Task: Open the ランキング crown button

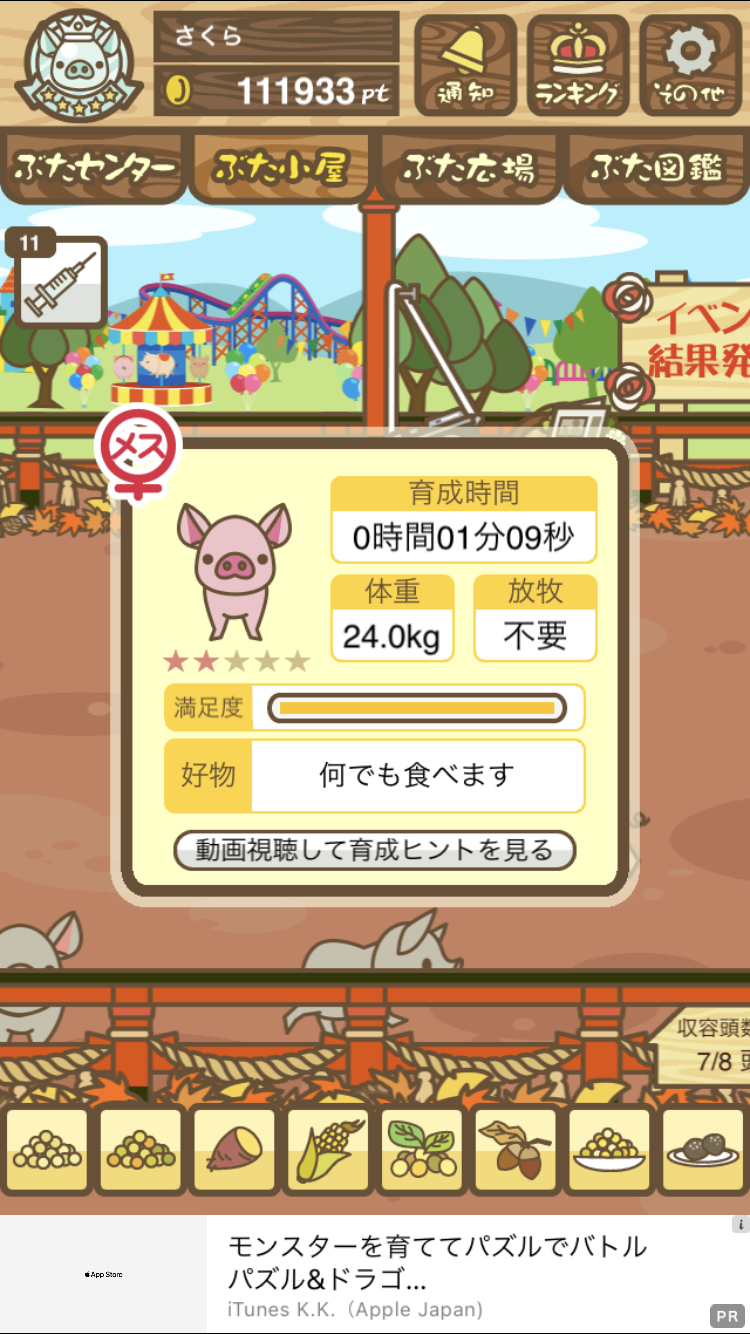Action: pos(578,65)
